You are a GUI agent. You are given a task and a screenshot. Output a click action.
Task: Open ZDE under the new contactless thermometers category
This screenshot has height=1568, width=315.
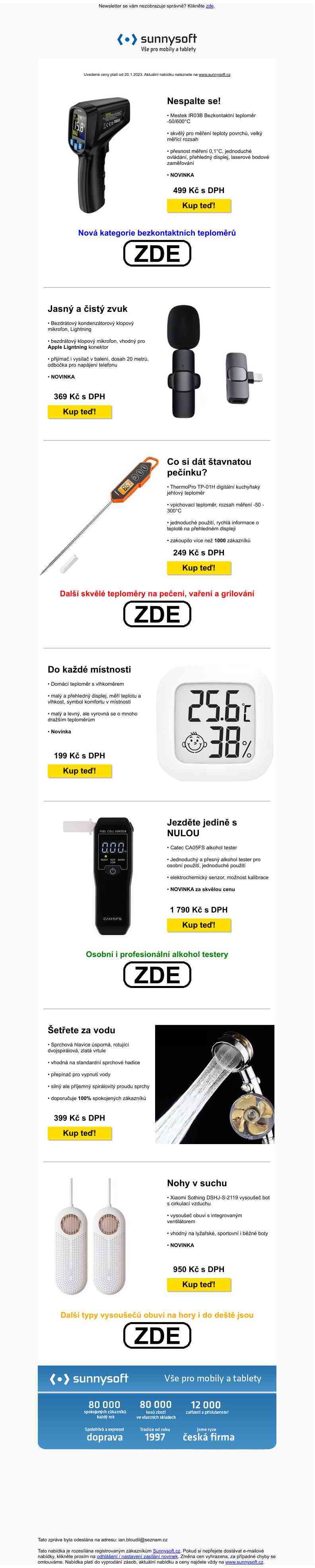coord(157,253)
